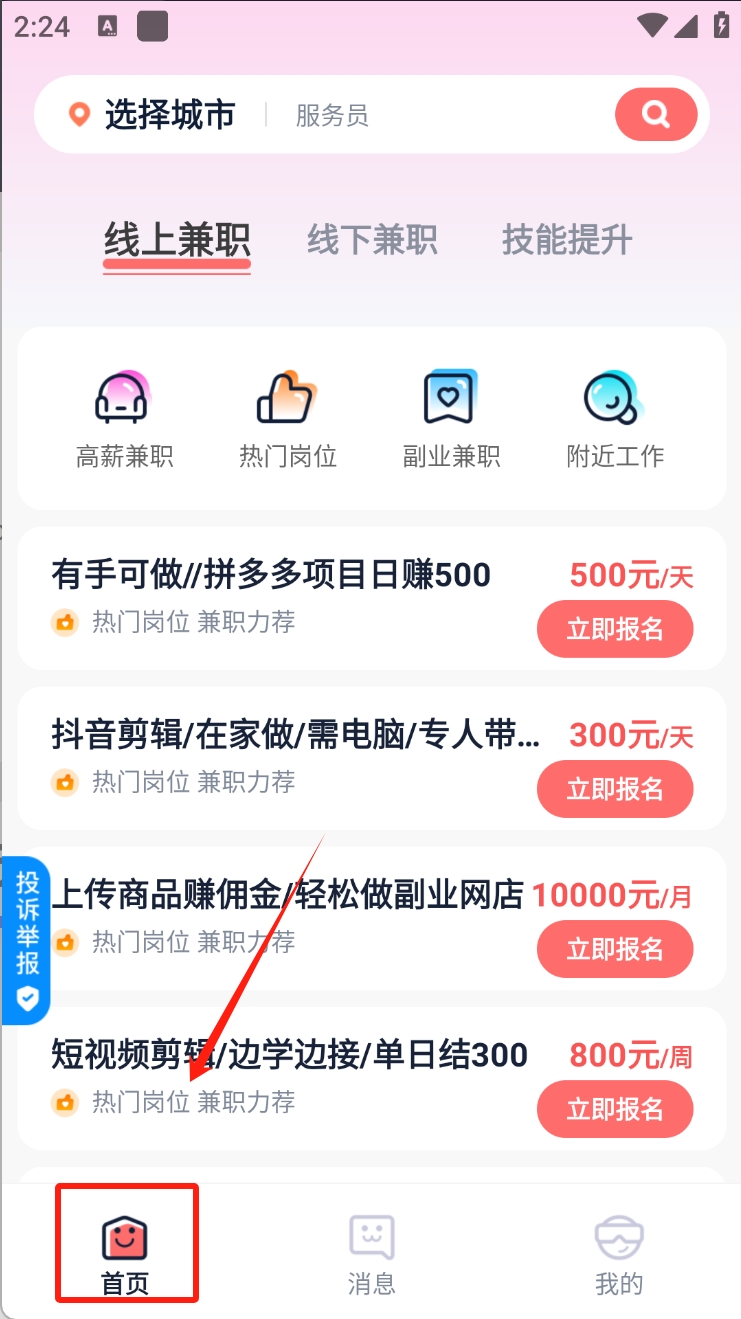
Task: Tap 立即报名 on the 抖音剪辑 job
Action: (615, 789)
